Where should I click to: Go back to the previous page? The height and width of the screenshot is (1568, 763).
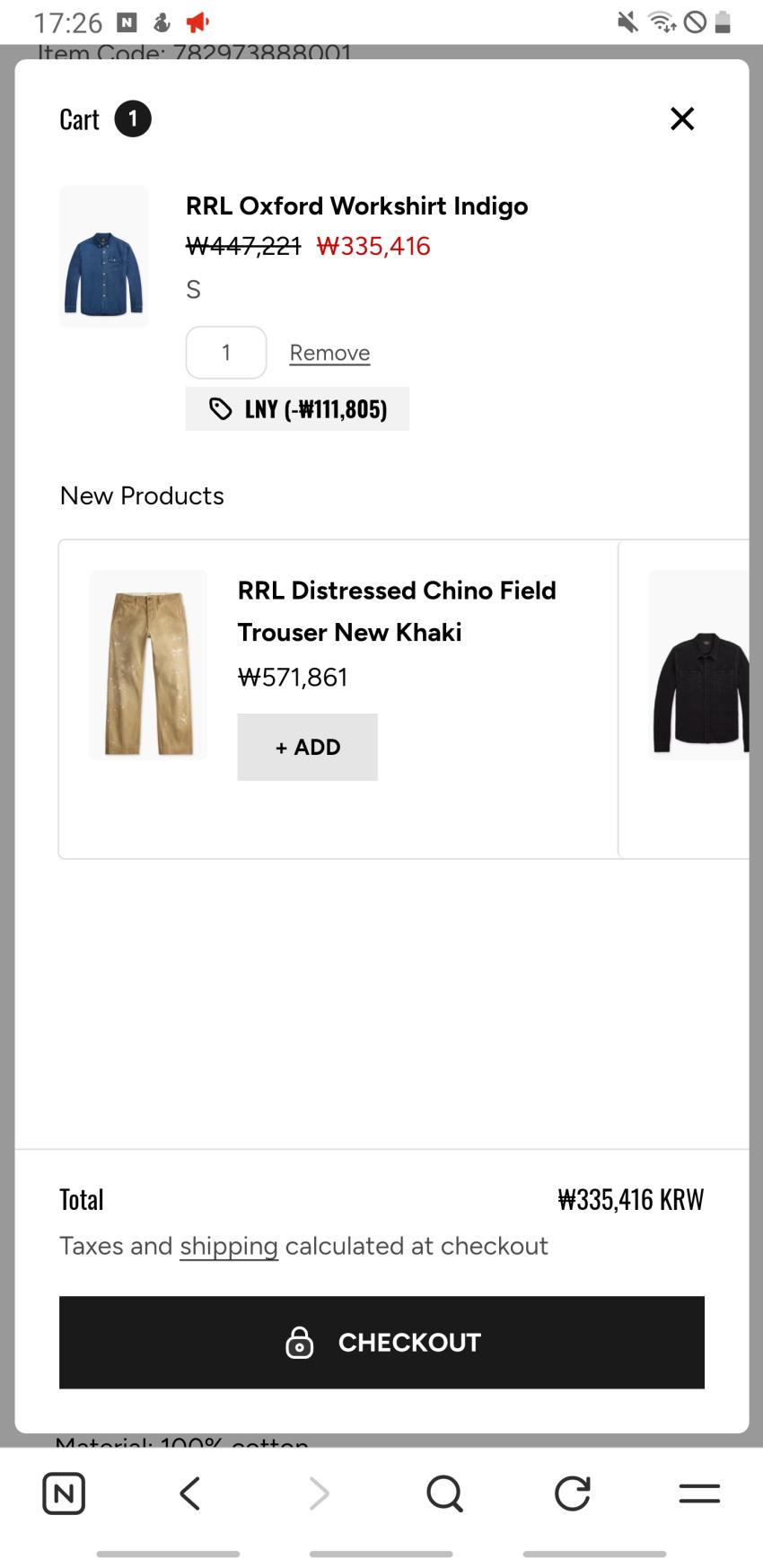[x=190, y=1494]
